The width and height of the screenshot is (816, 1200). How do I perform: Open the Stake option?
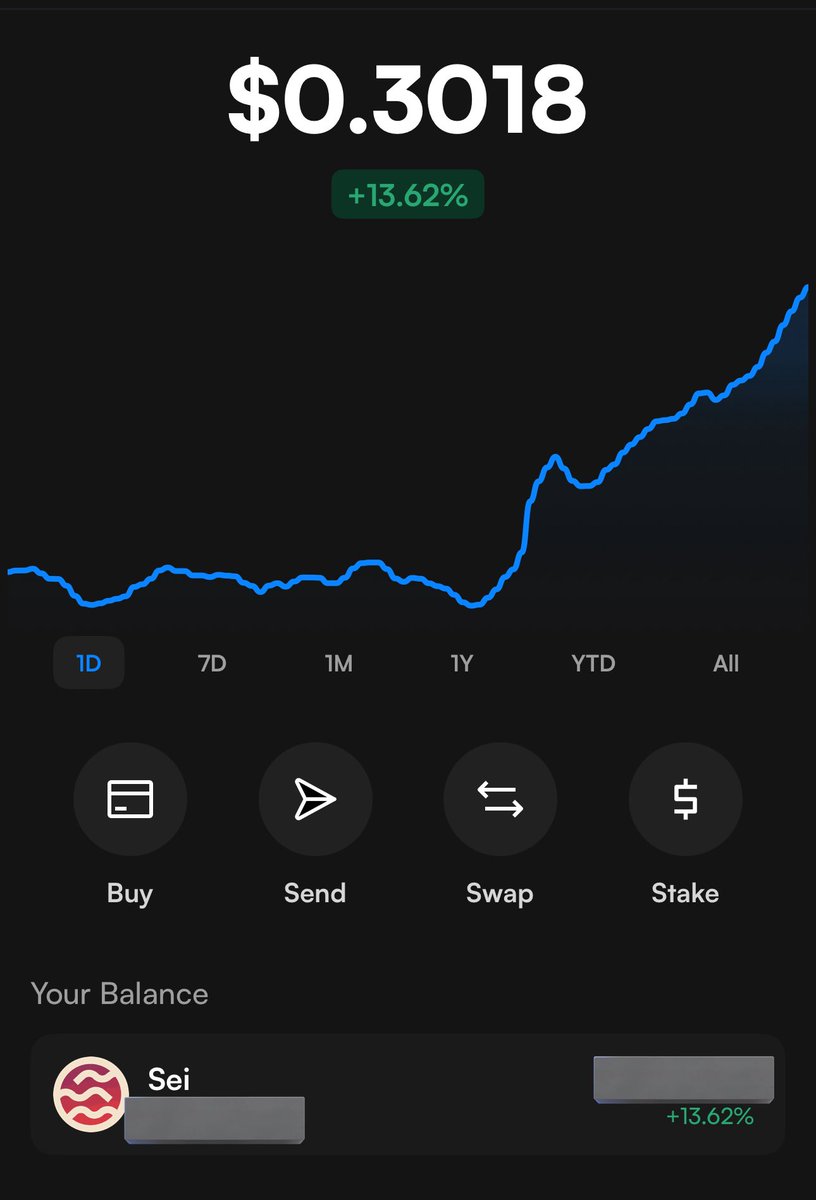[685, 800]
